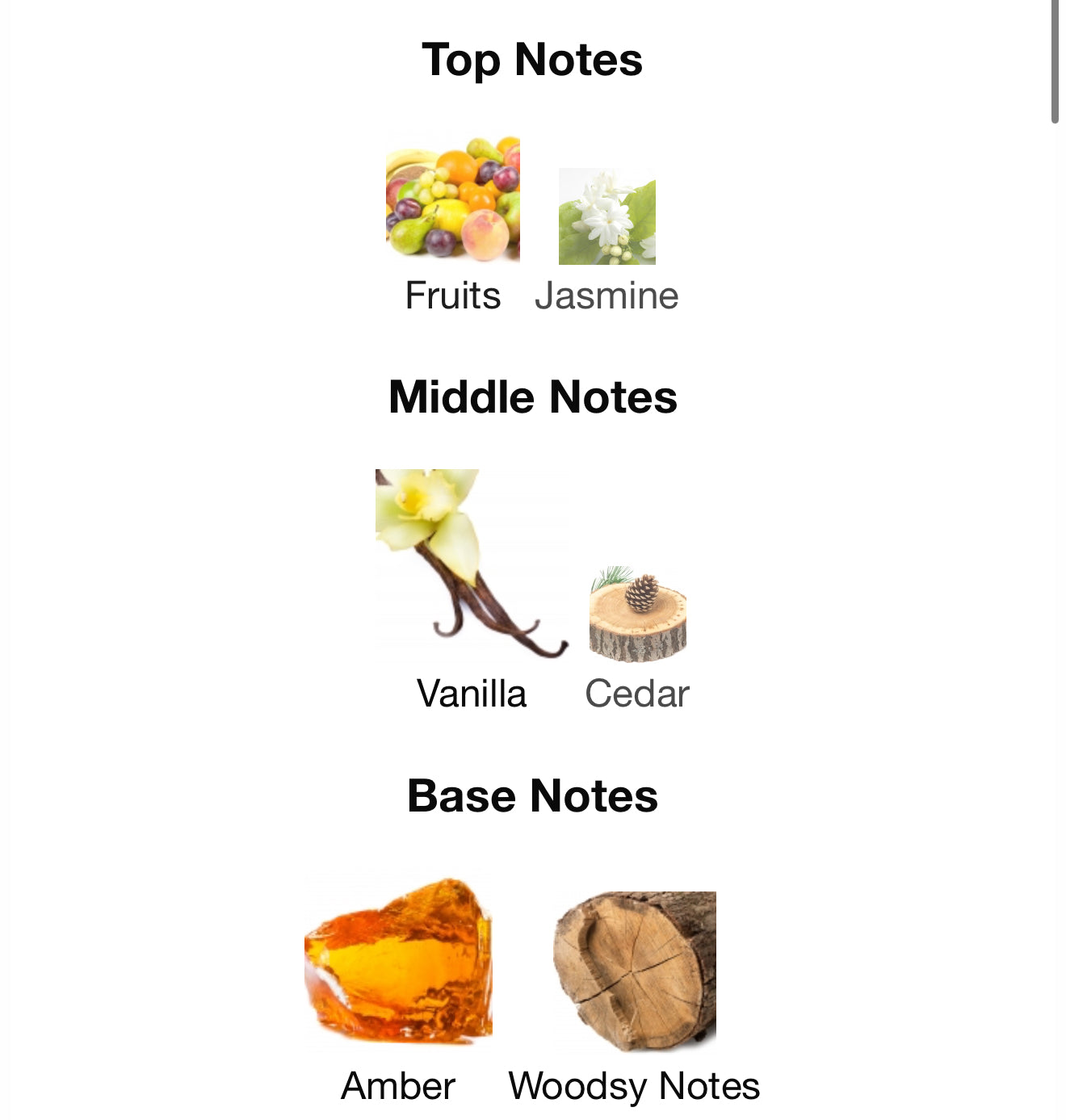
Task: View the Vanilla note page
Action: 472,564
